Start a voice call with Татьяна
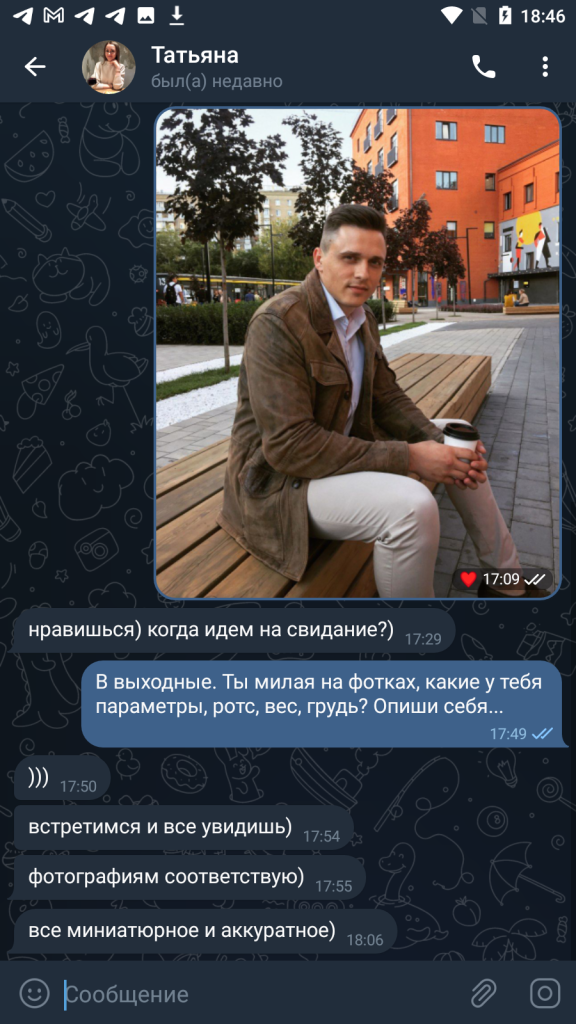The image size is (576, 1024). [x=483, y=67]
